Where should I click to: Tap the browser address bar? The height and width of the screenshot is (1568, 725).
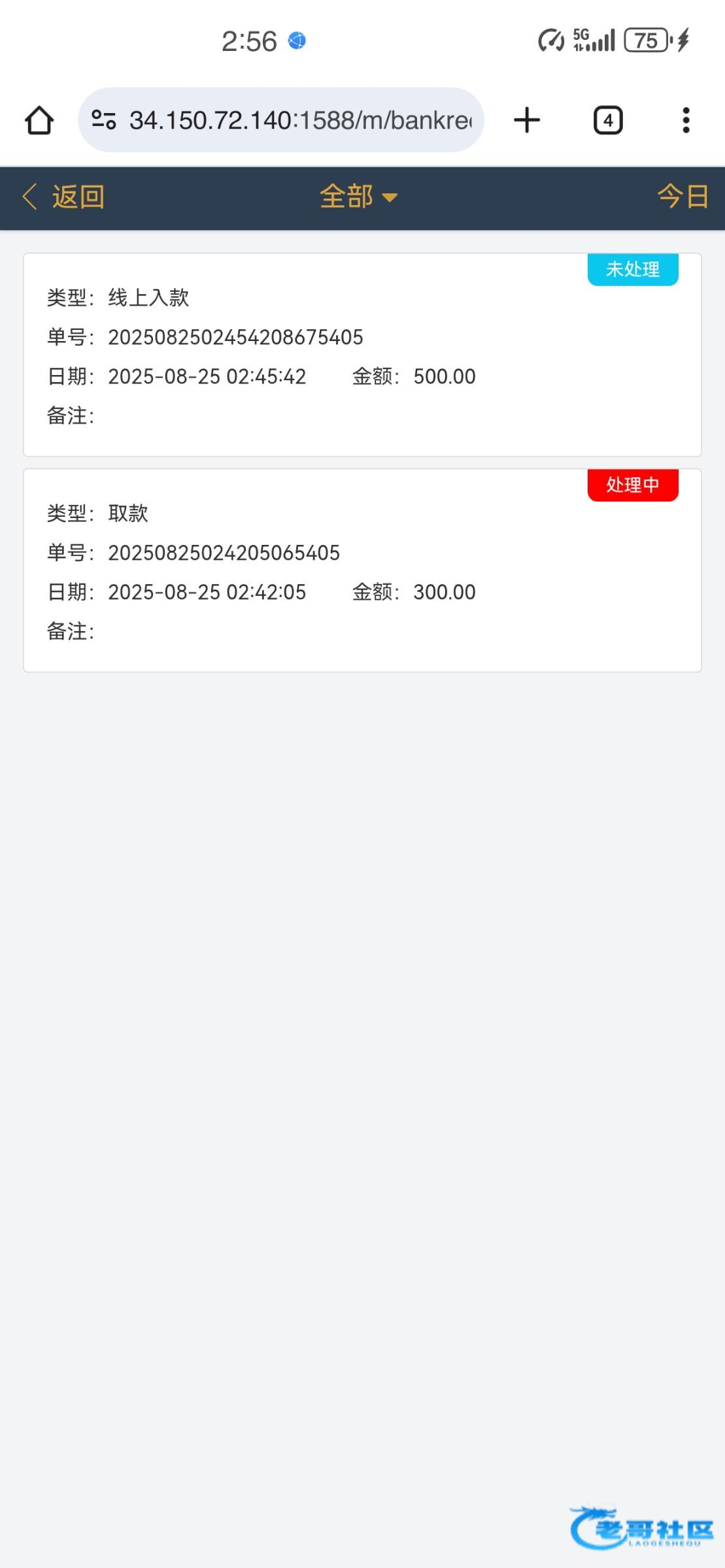(x=299, y=120)
